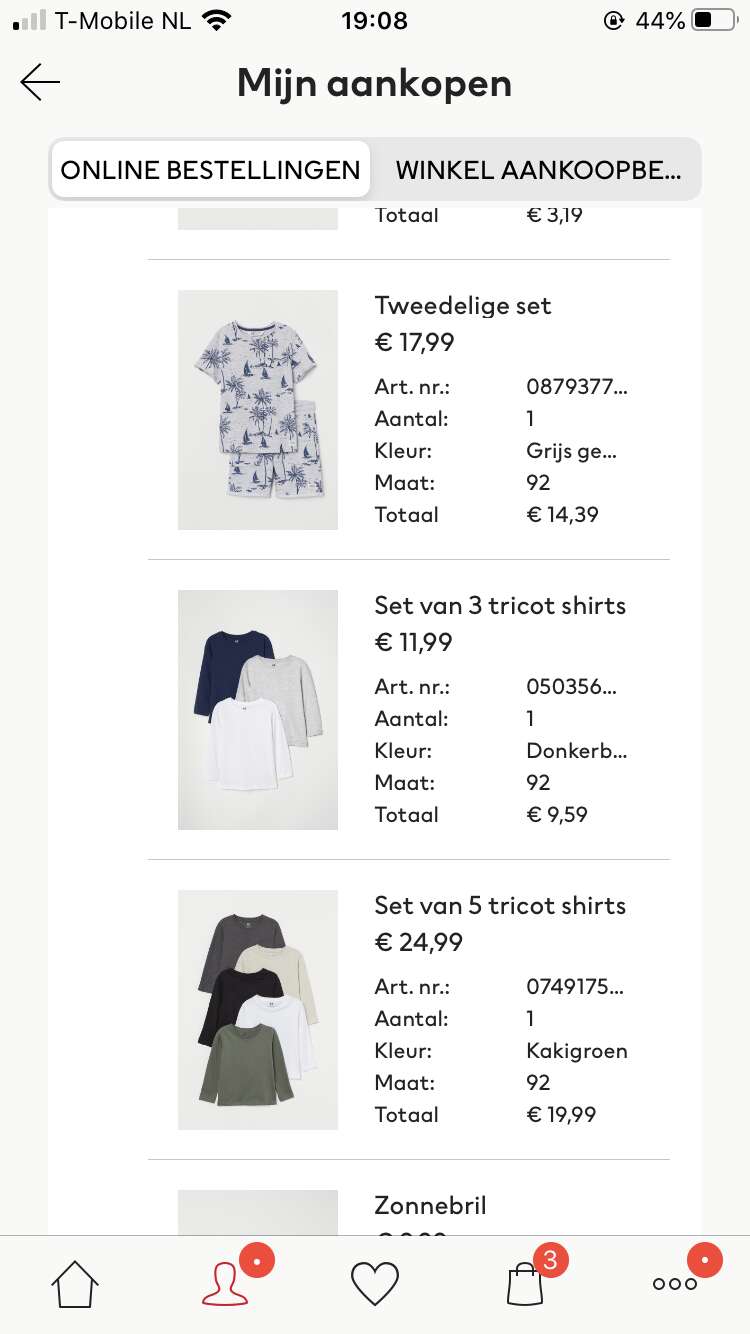Open the more options dots menu
This screenshot has height=1334, width=750.
675,1284
